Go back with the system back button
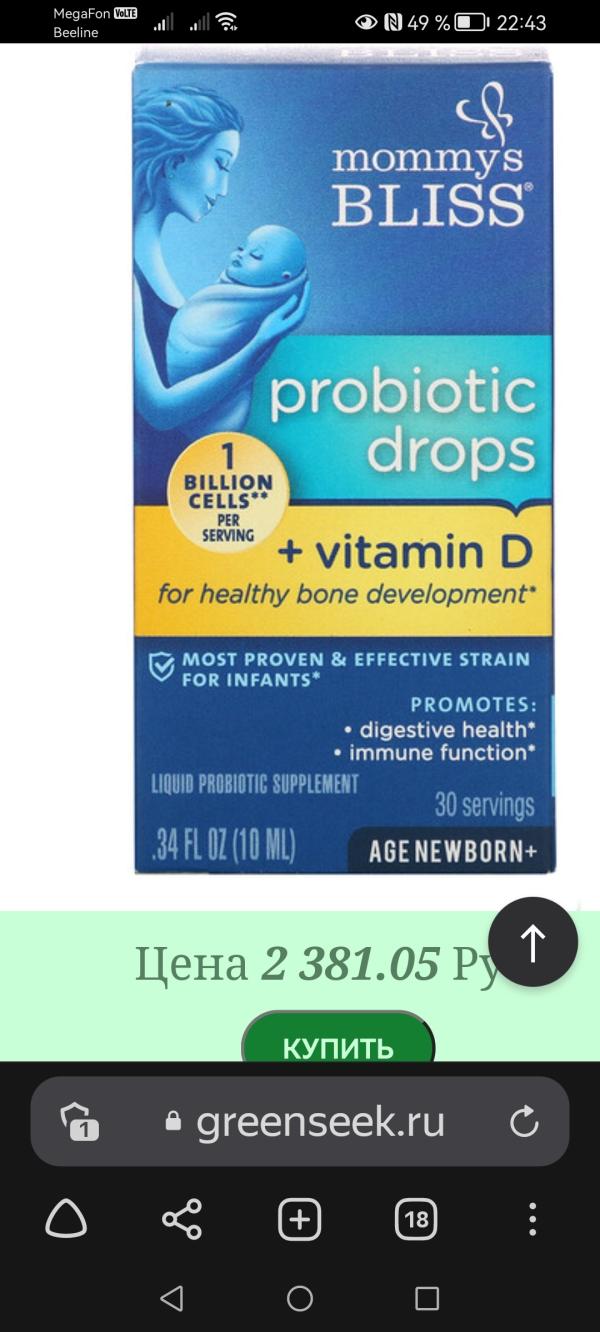 172,1298
